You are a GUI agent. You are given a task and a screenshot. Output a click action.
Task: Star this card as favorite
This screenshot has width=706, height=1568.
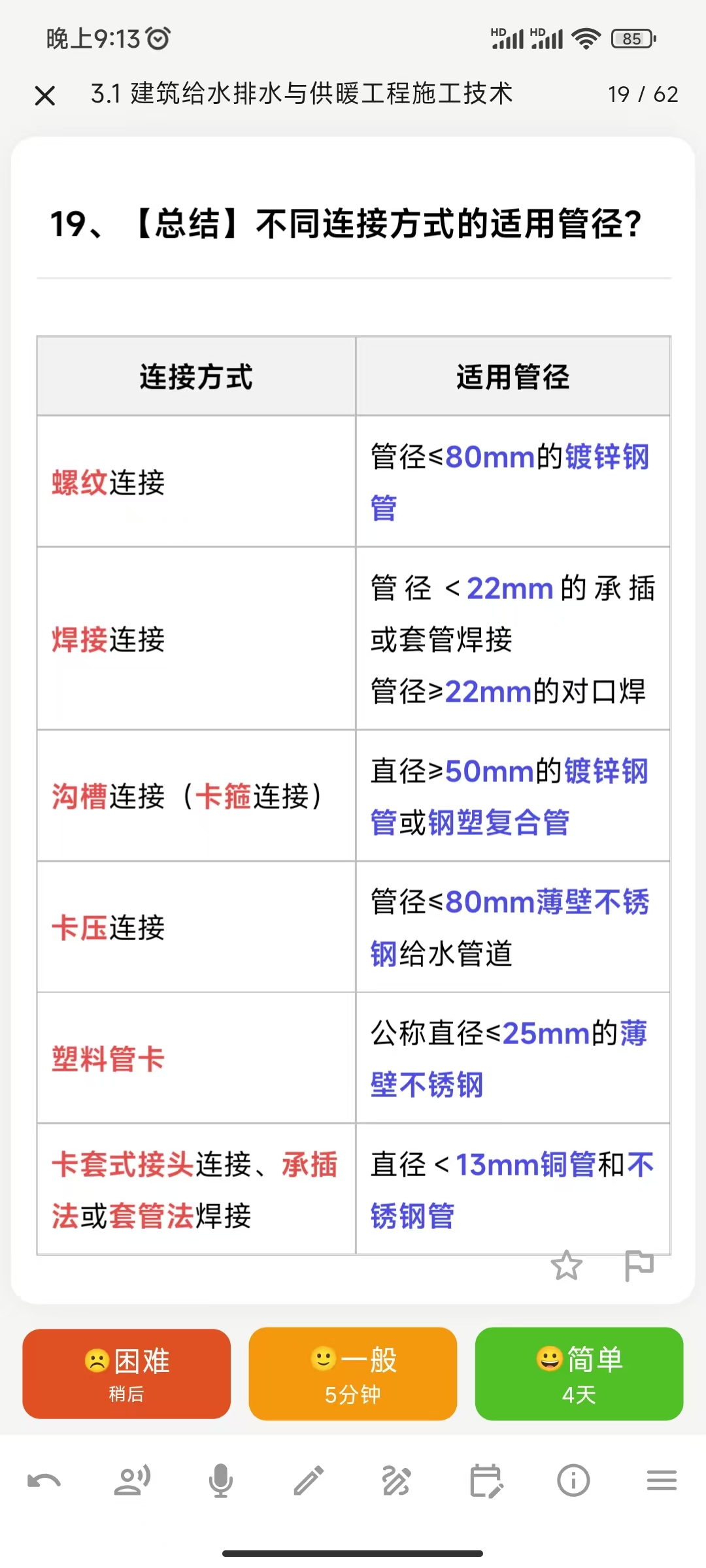566,1266
